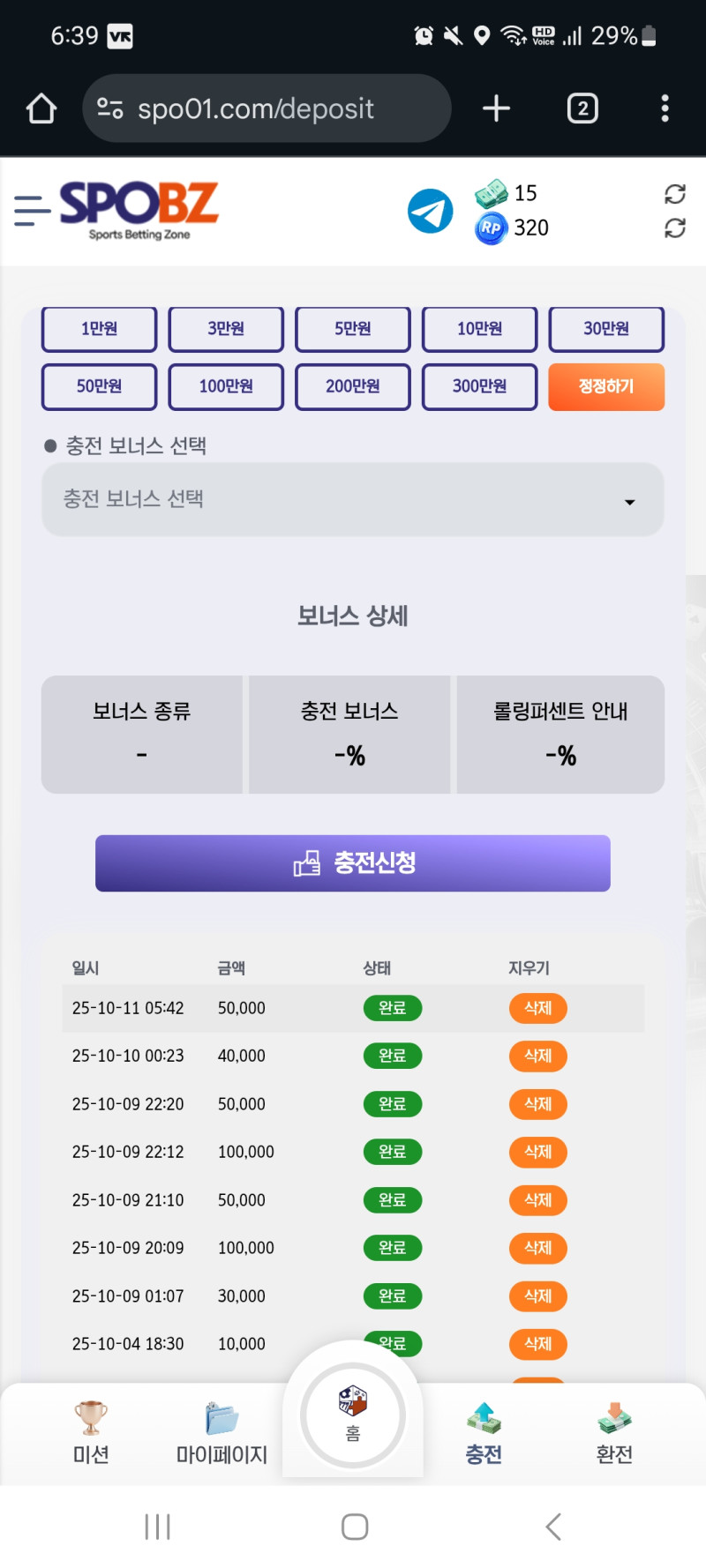Open the Telegram support icon
This screenshot has height=1568, width=706.
click(x=430, y=212)
